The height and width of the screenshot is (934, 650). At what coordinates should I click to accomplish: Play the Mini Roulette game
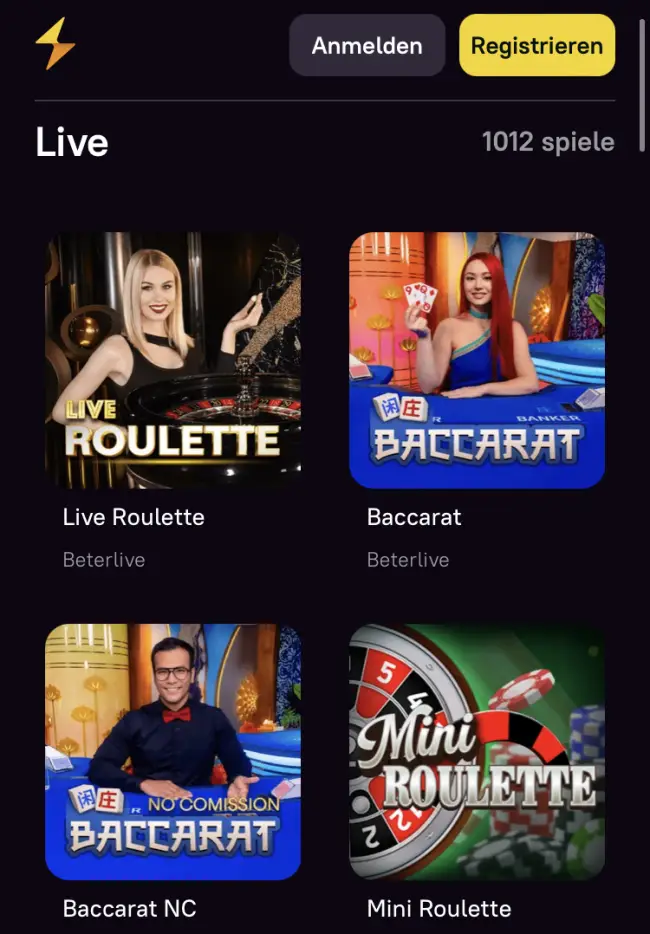(x=477, y=752)
